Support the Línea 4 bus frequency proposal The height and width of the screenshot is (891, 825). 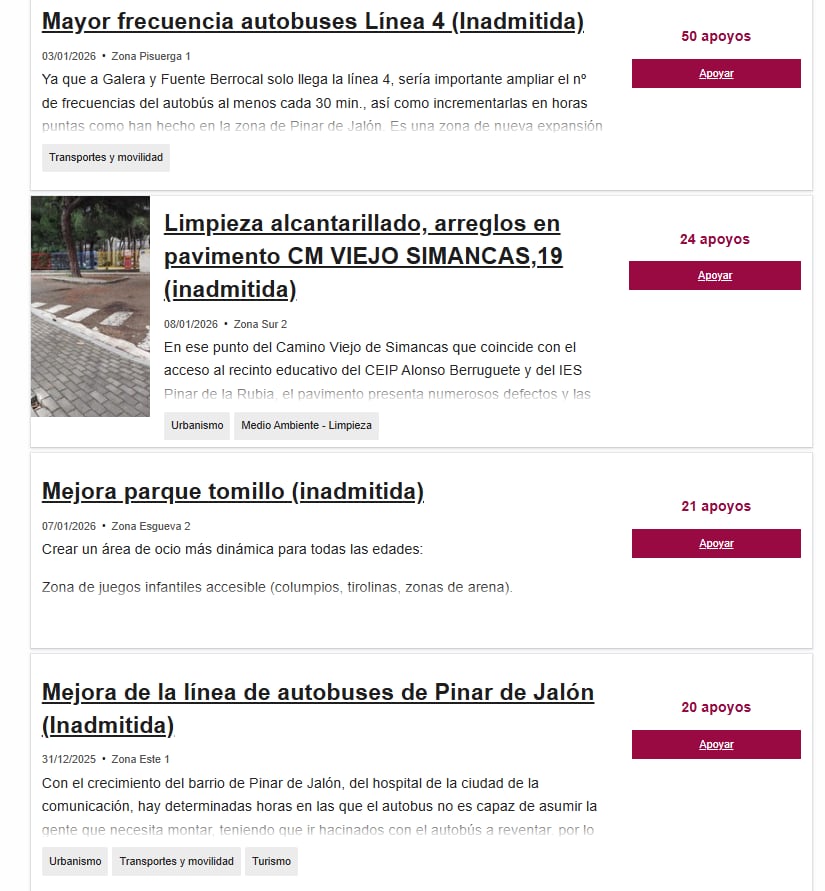715,74
